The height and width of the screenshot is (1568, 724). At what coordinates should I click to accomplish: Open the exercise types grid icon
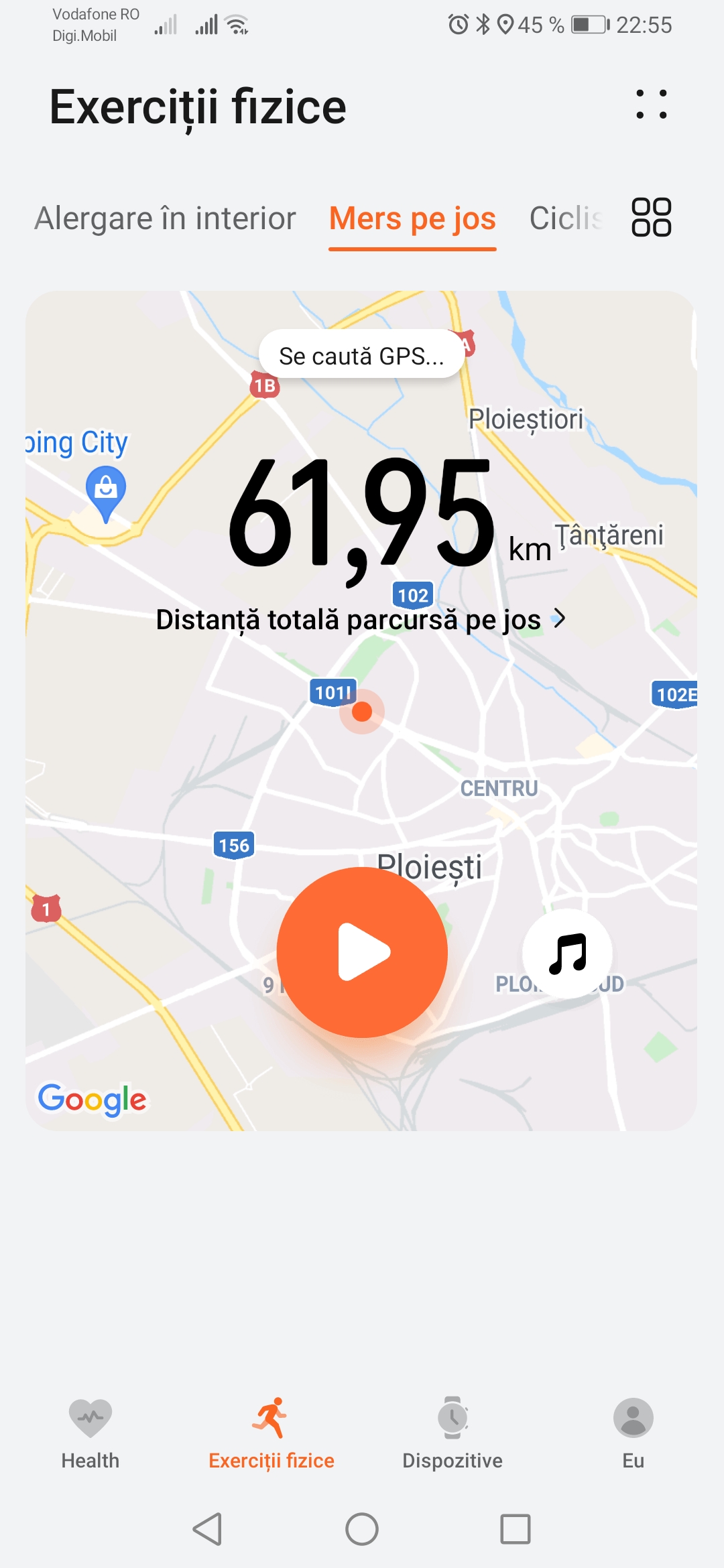(651, 217)
